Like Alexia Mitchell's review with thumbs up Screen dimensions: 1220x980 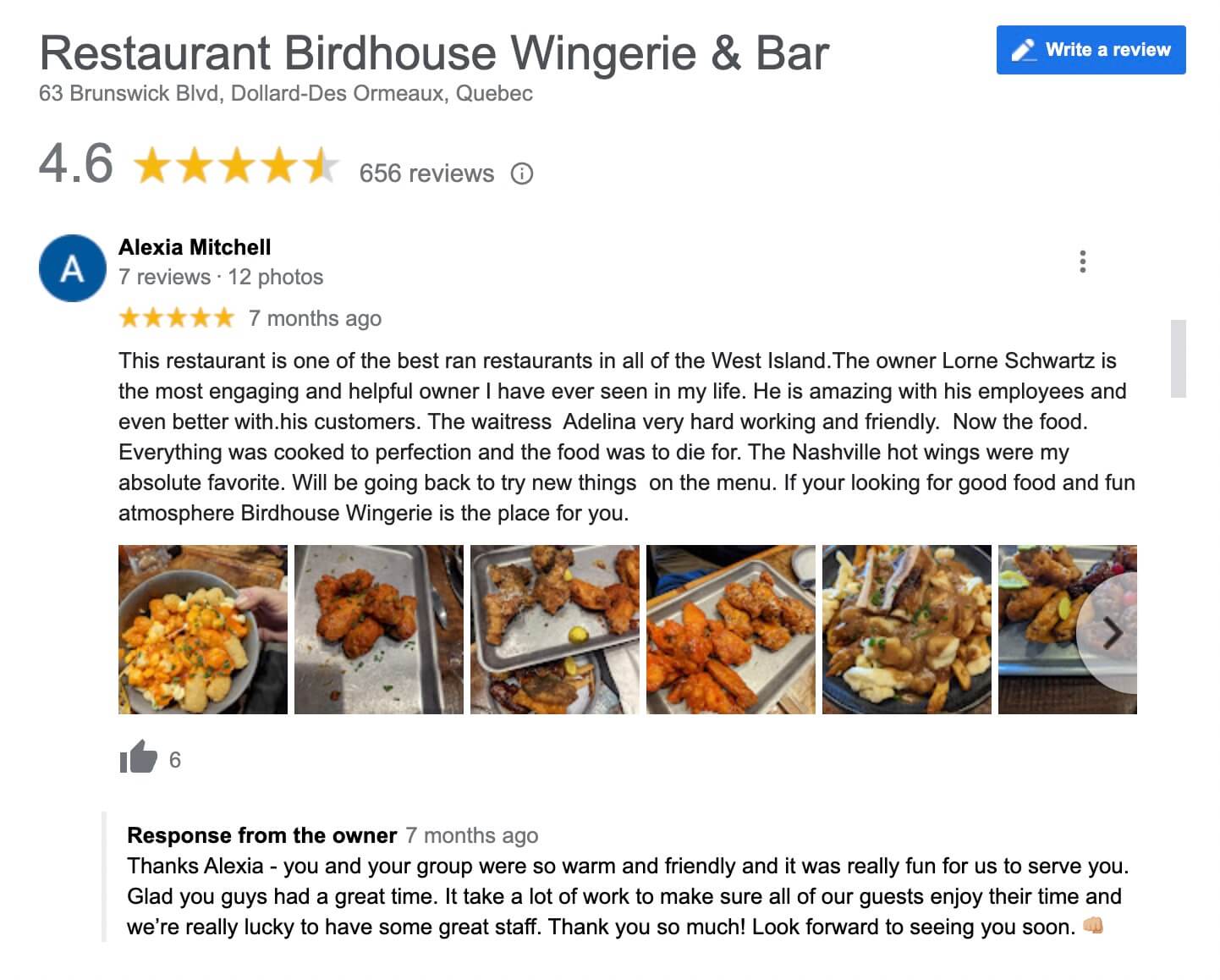(x=139, y=757)
